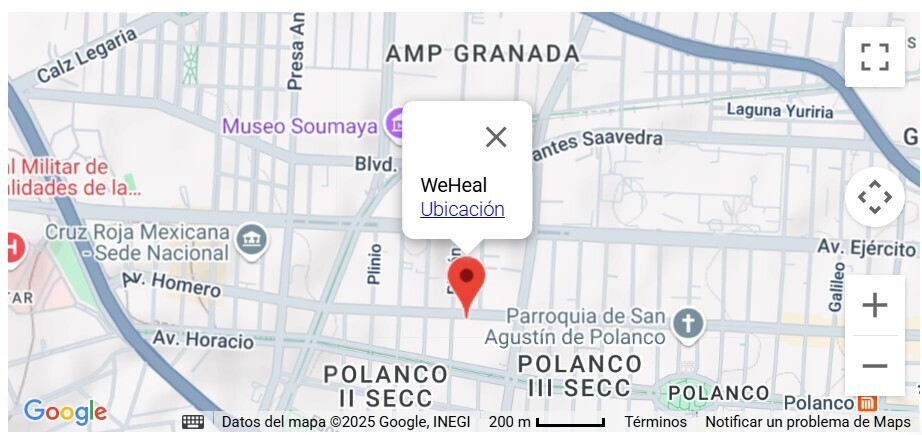Zoom in on the map
Image resolution: width=922 pixels, height=435 pixels.
(874, 305)
